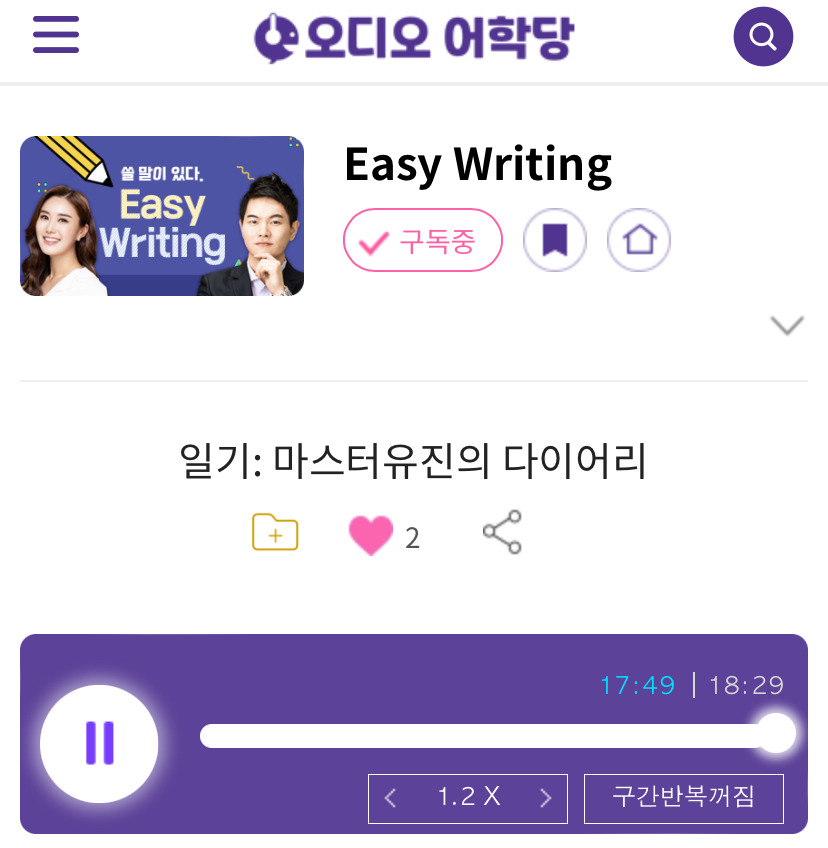
Task: Share the episode
Action: click(503, 531)
